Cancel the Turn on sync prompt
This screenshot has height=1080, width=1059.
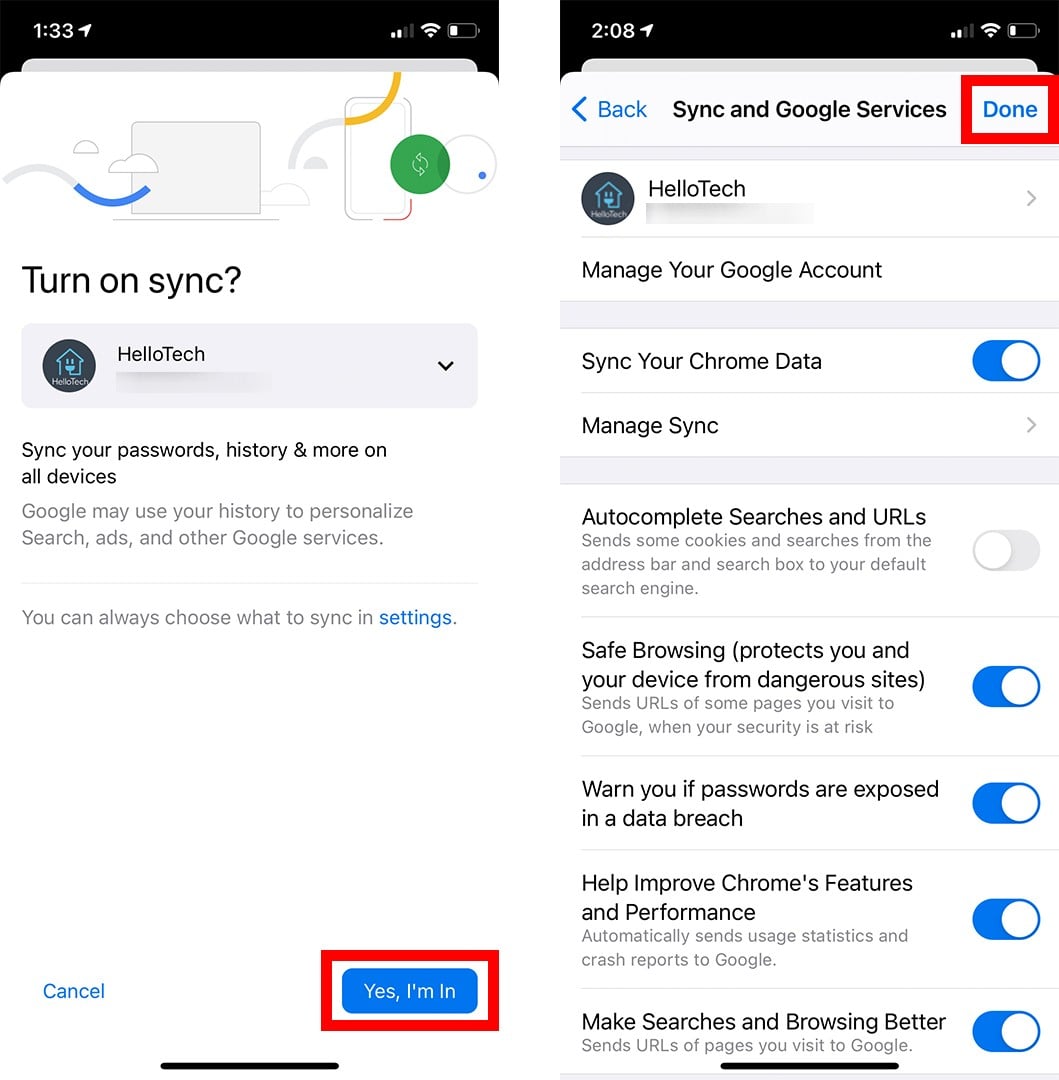(x=74, y=991)
